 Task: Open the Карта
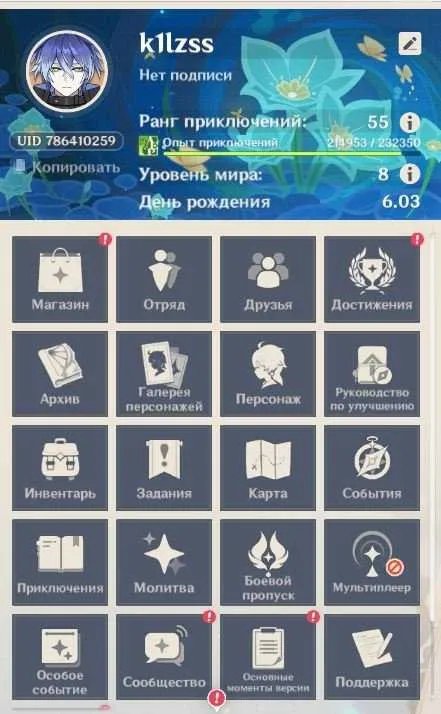268,468
